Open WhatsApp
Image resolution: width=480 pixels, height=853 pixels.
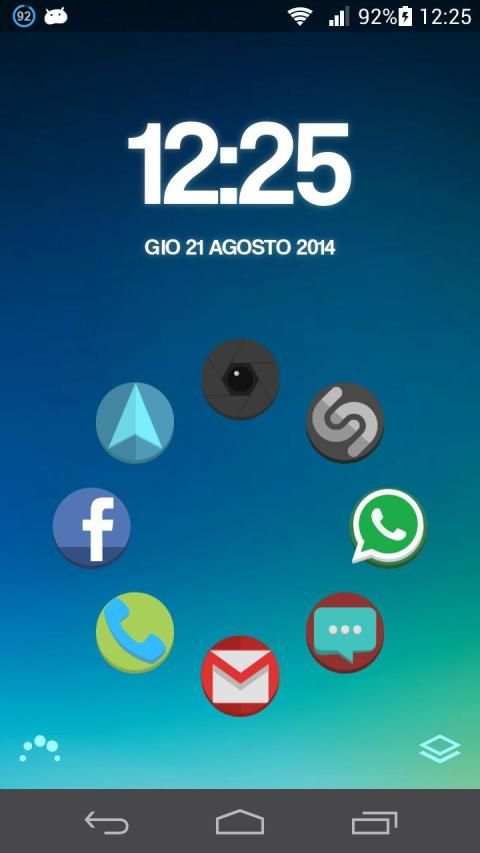click(x=388, y=527)
